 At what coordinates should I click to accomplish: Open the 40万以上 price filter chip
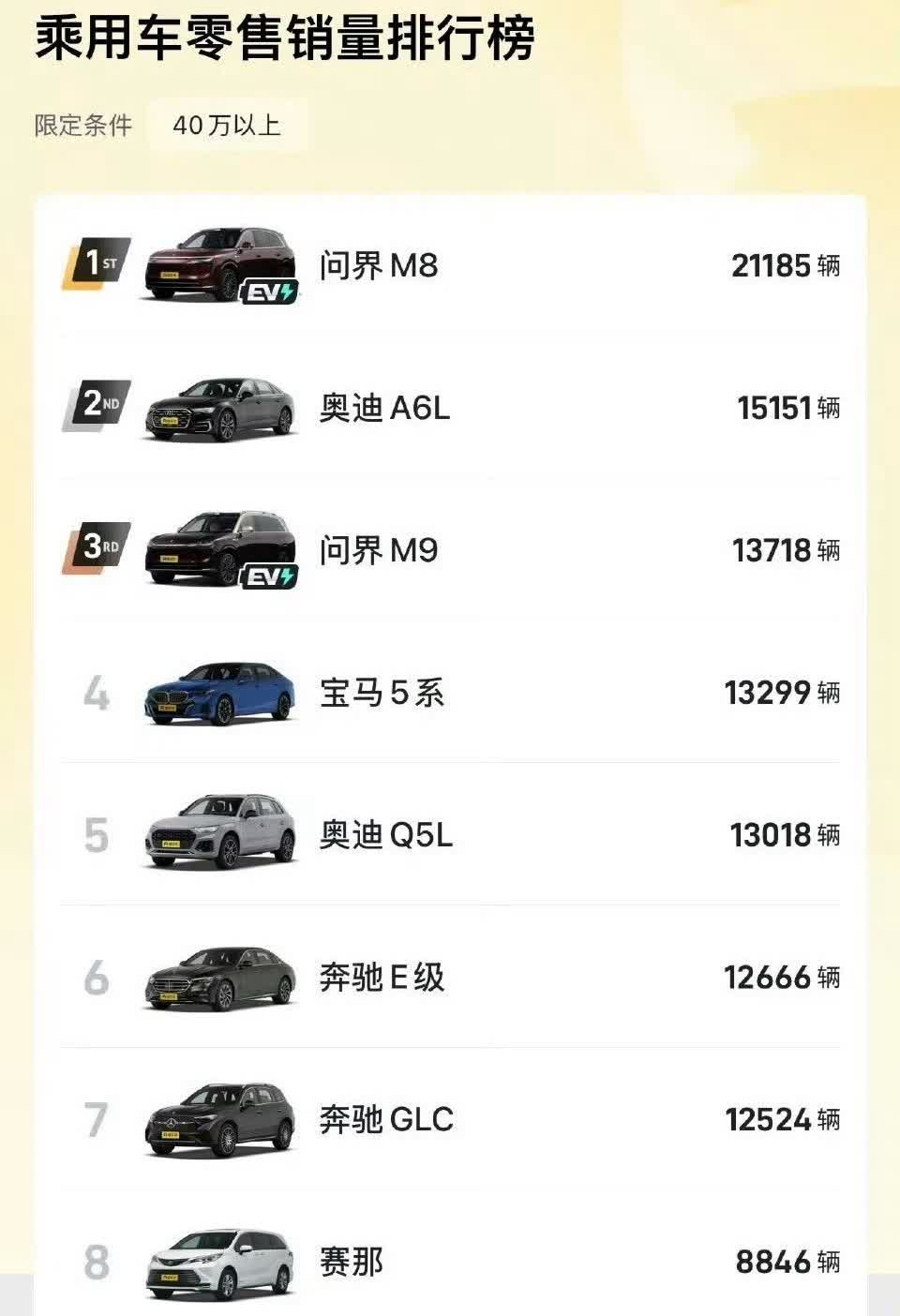tap(227, 126)
